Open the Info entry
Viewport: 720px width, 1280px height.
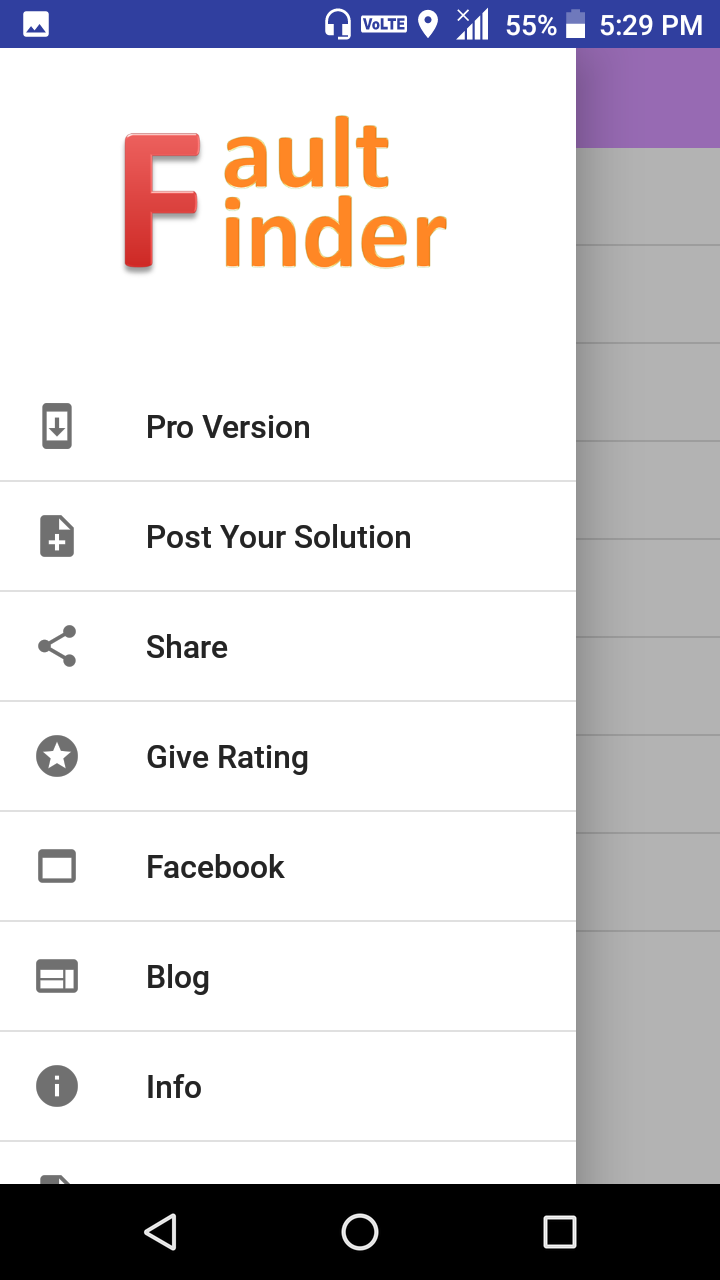click(288, 1087)
